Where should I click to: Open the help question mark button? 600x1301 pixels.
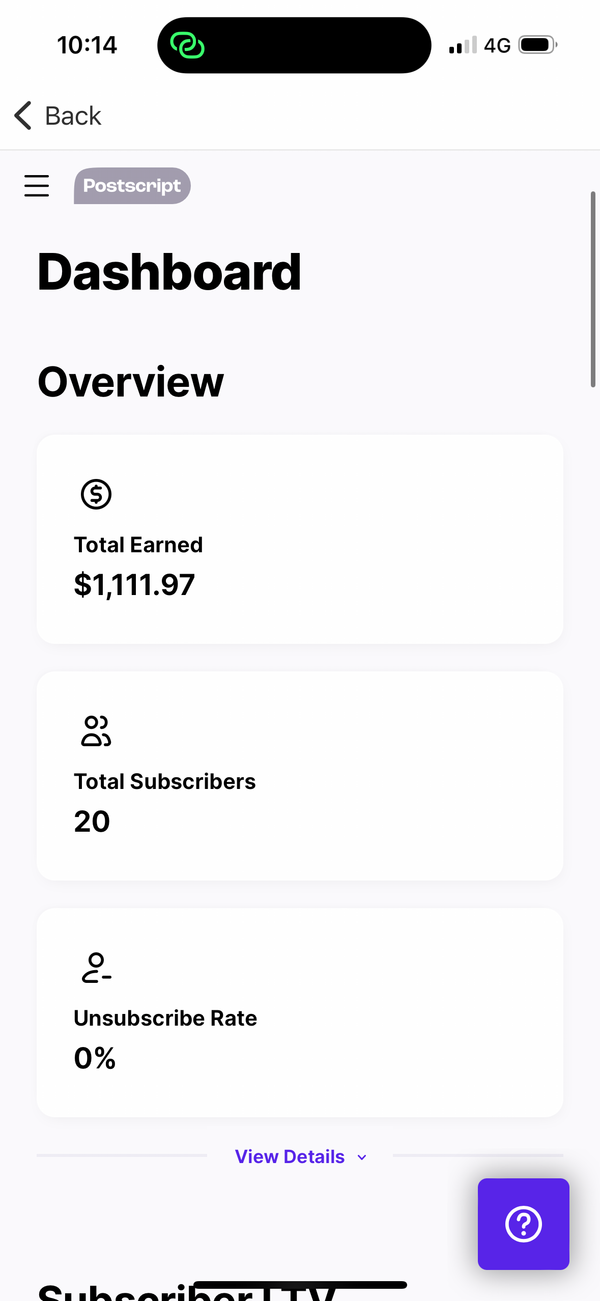pyautogui.click(x=523, y=1224)
